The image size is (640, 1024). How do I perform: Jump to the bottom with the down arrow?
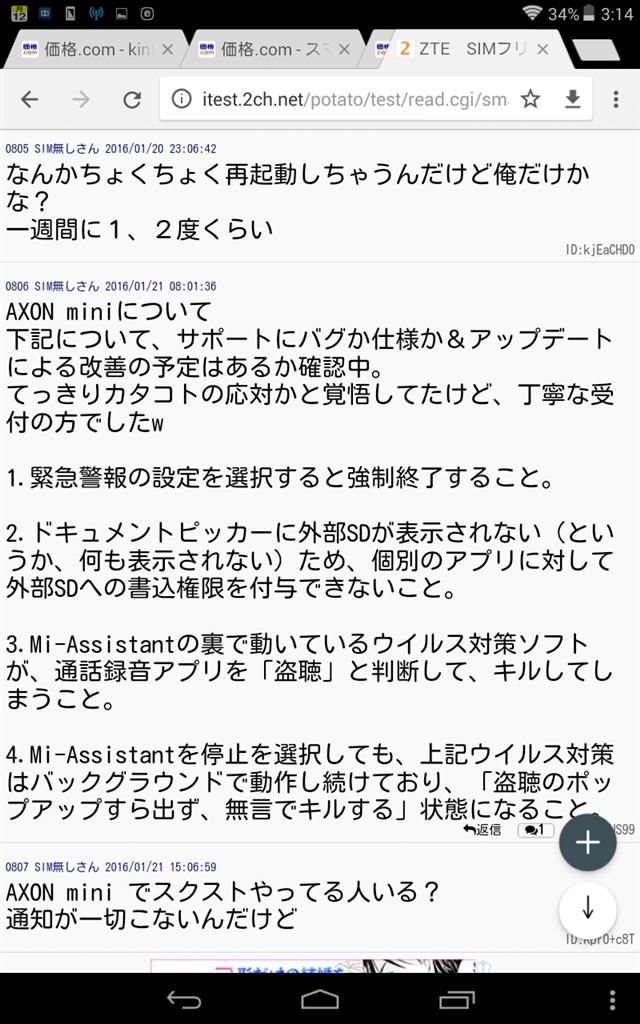587,908
